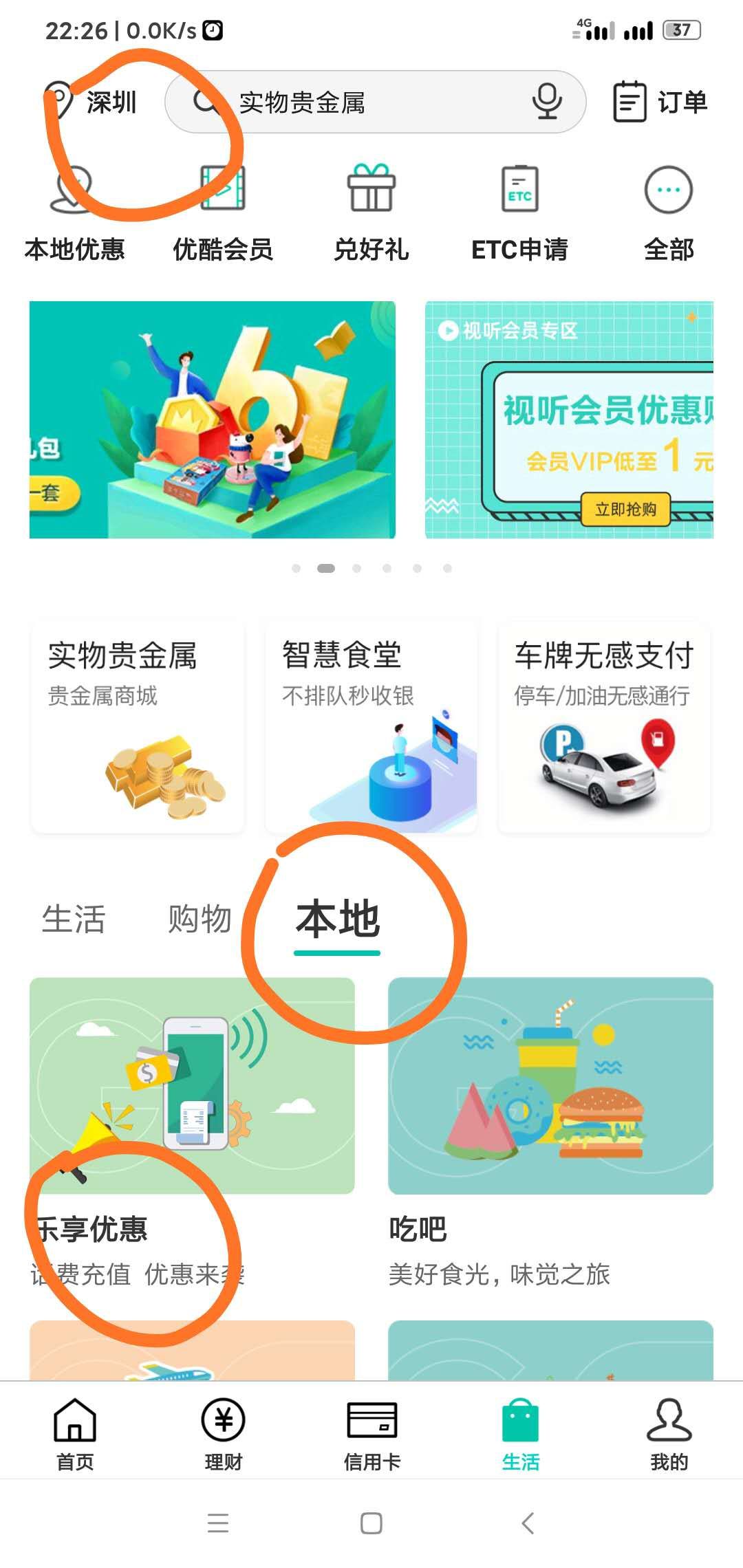Screen dimensions: 743x1568
Task: Open the 乐享优惠 tile
Action: click(192, 1128)
